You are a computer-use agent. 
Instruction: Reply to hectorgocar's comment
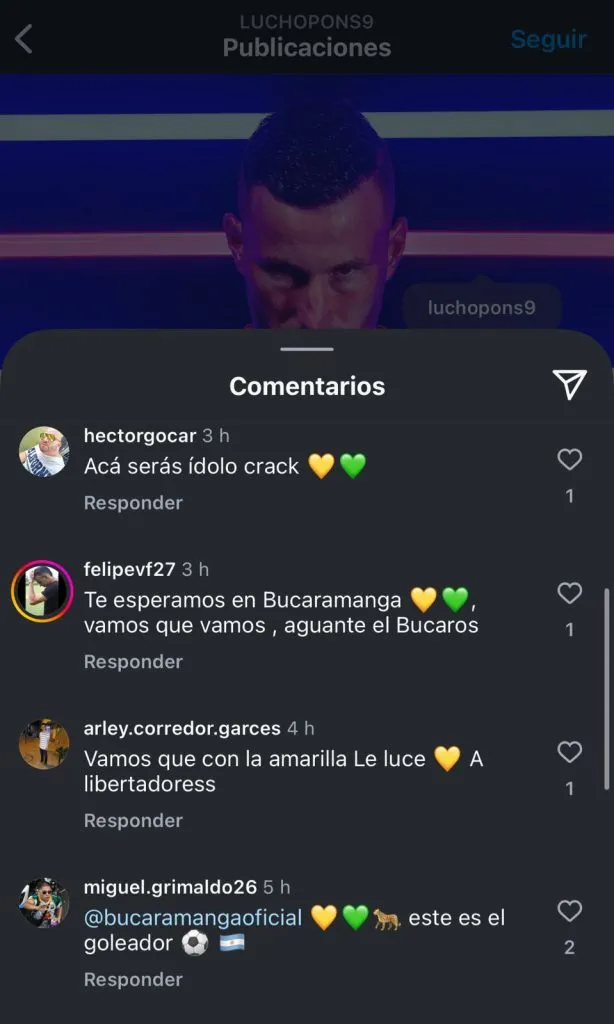coord(133,503)
